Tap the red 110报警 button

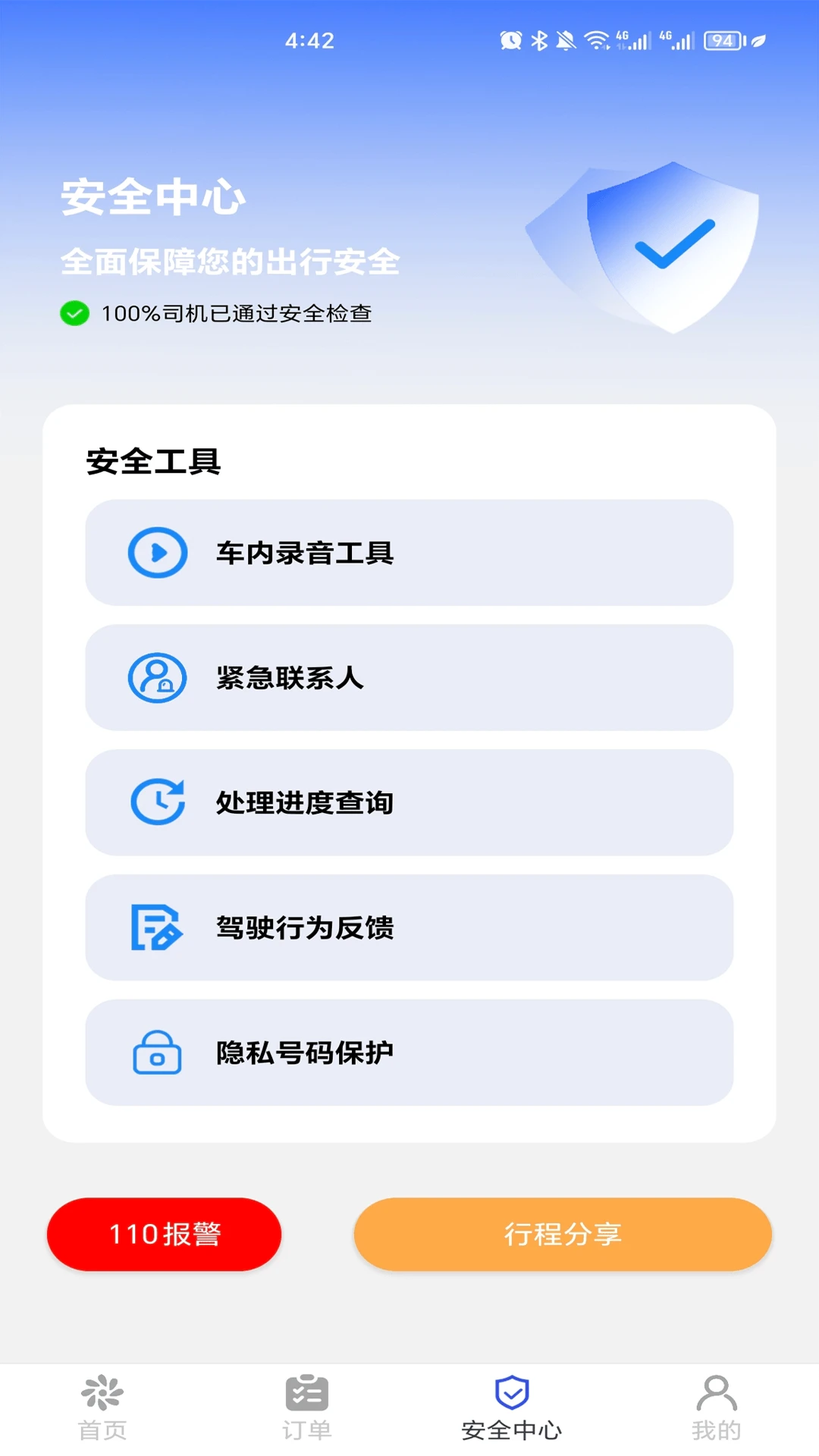pyautogui.click(x=165, y=1234)
